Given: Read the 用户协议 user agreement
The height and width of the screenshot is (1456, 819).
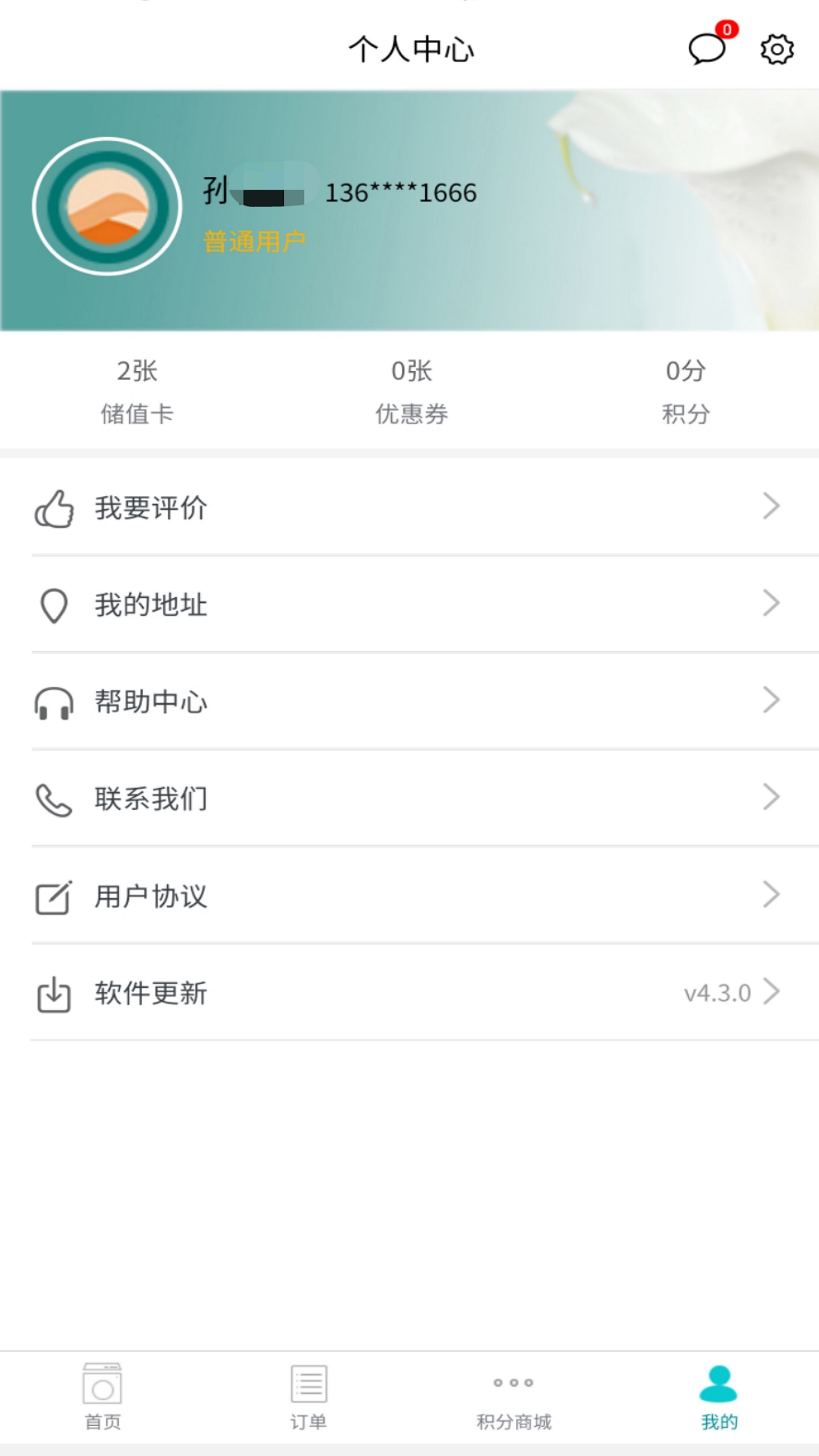Looking at the screenshot, I should pos(409,896).
